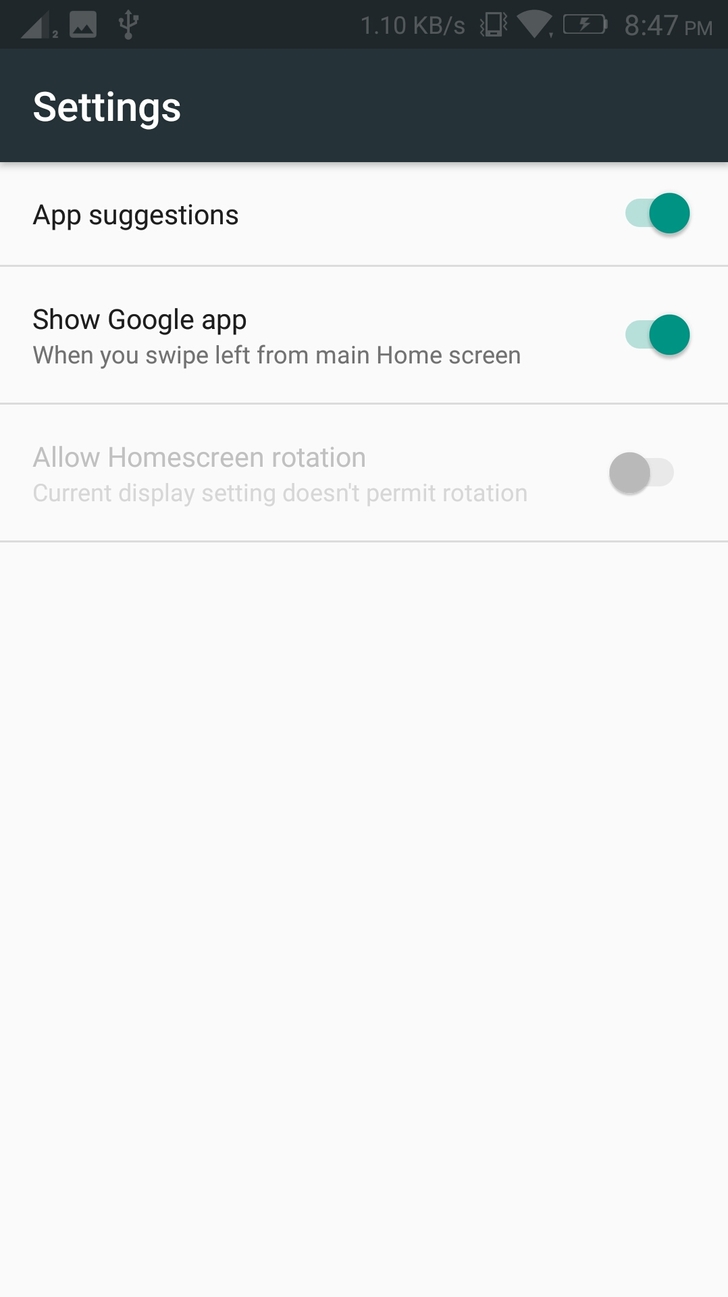Tap the Allow Homescreen rotation row
The width and height of the screenshot is (728, 1297).
click(300, 472)
